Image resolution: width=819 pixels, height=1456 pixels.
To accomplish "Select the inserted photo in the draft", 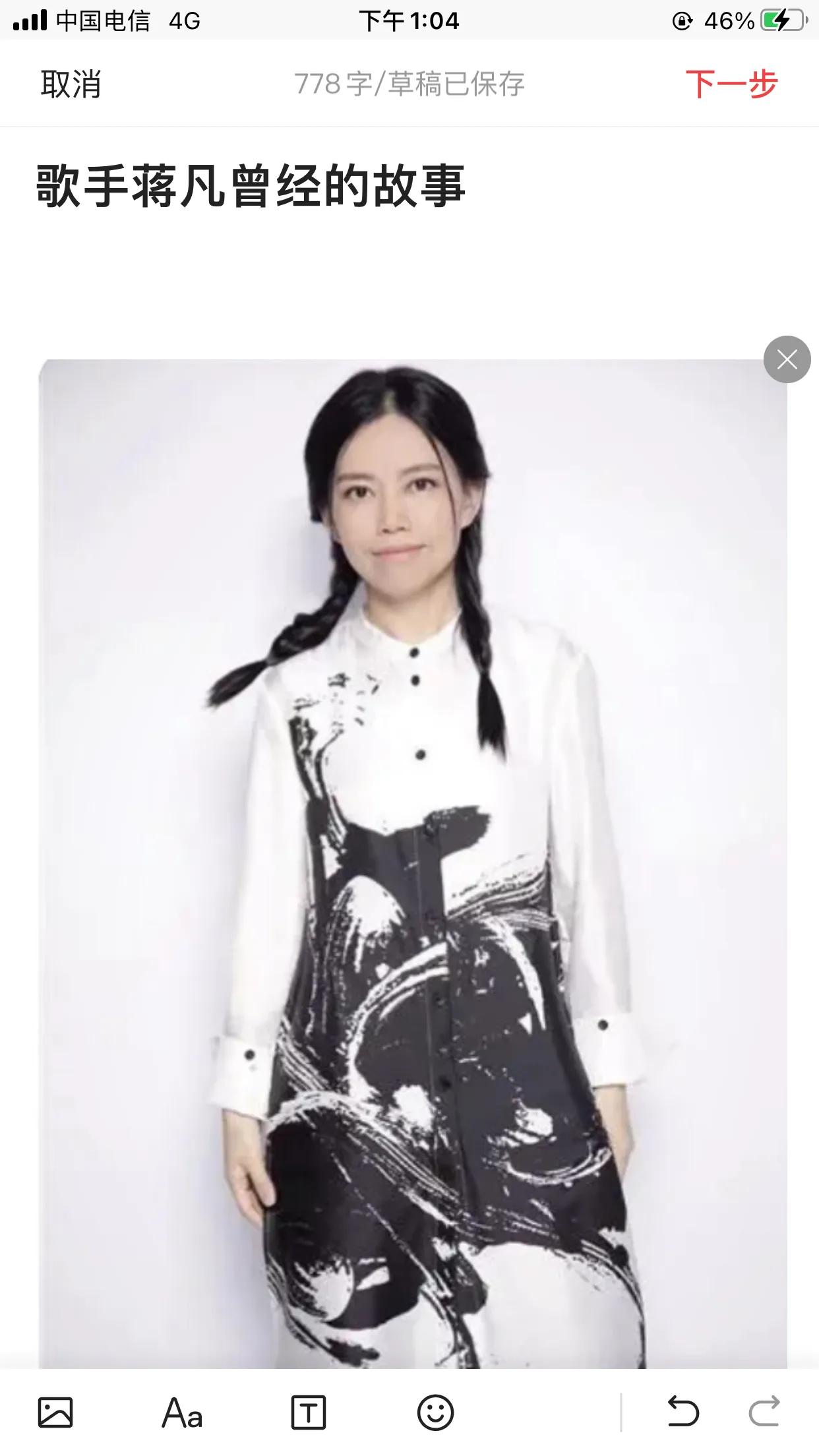I will pos(413,857).
